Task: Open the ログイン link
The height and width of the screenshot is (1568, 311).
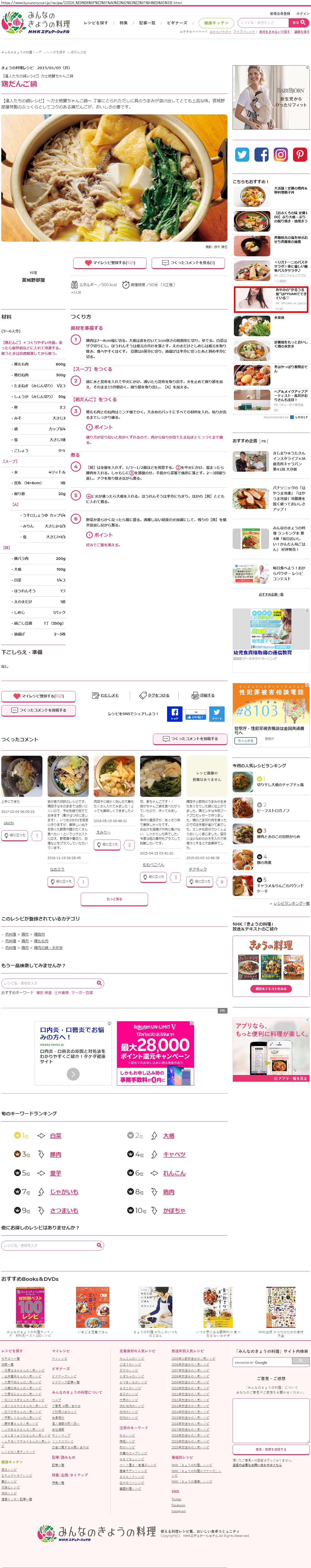Action: point(303,13)
